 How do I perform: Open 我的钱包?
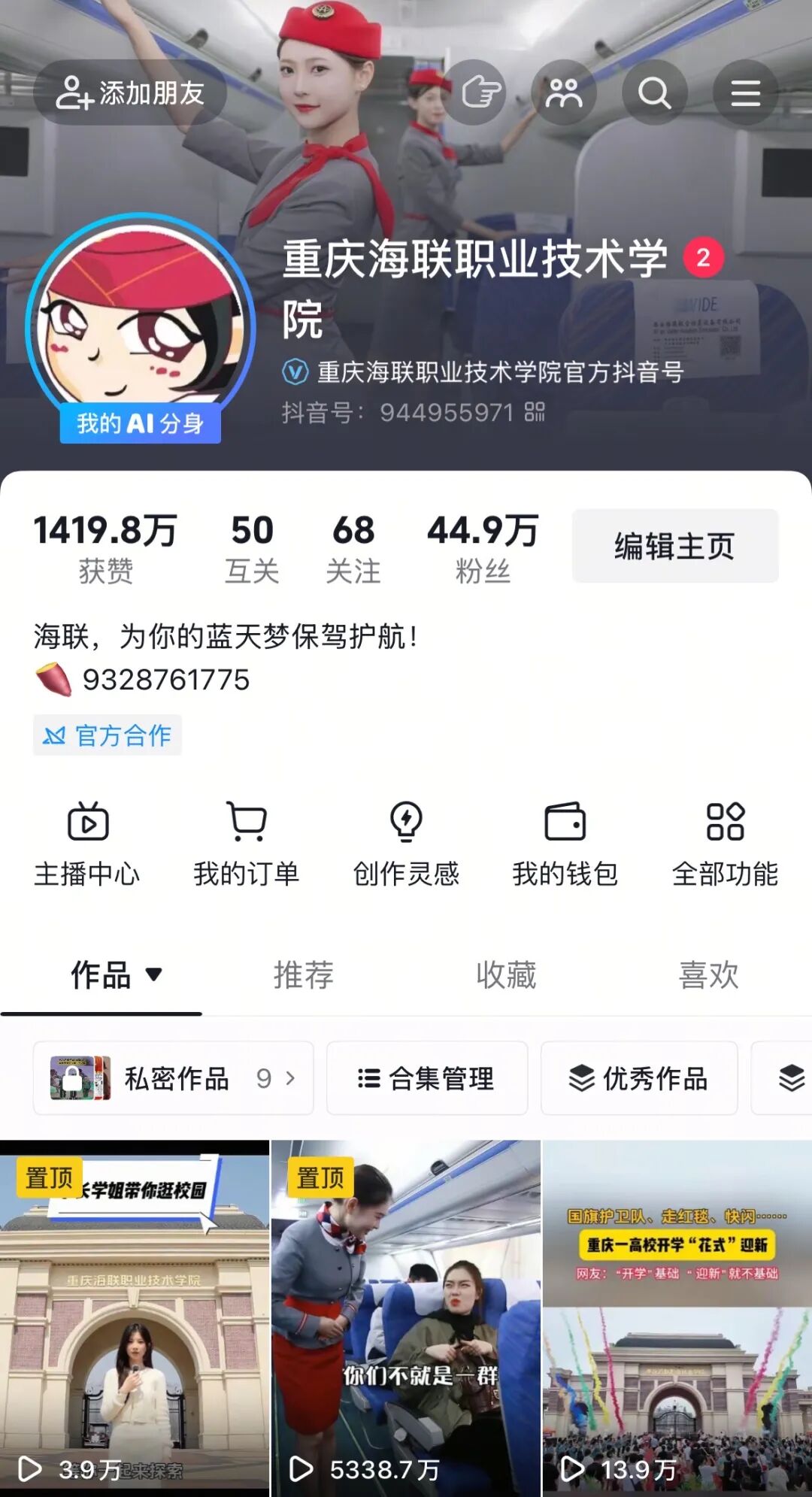(565, 844)
